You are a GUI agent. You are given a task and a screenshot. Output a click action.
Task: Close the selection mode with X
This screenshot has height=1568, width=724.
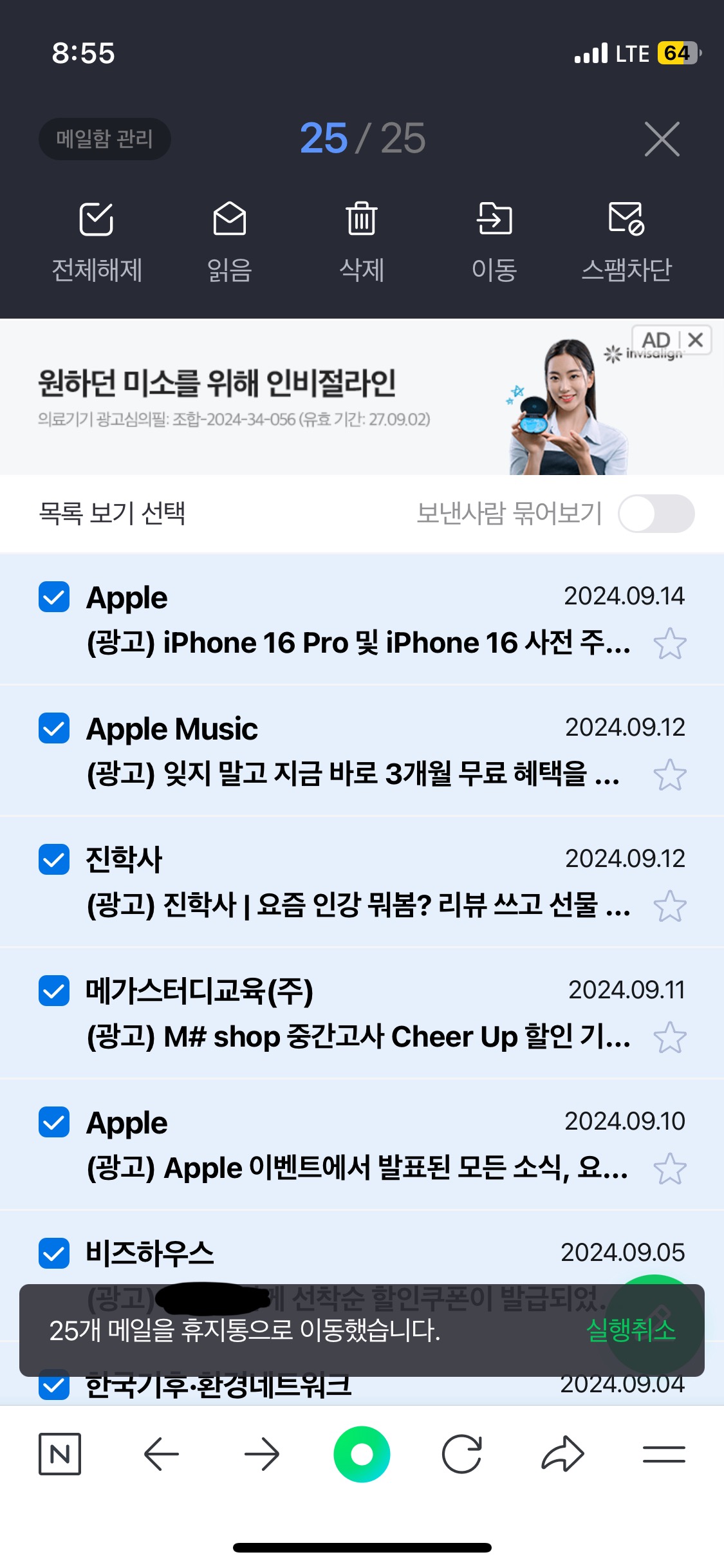[x=662, y=138]
